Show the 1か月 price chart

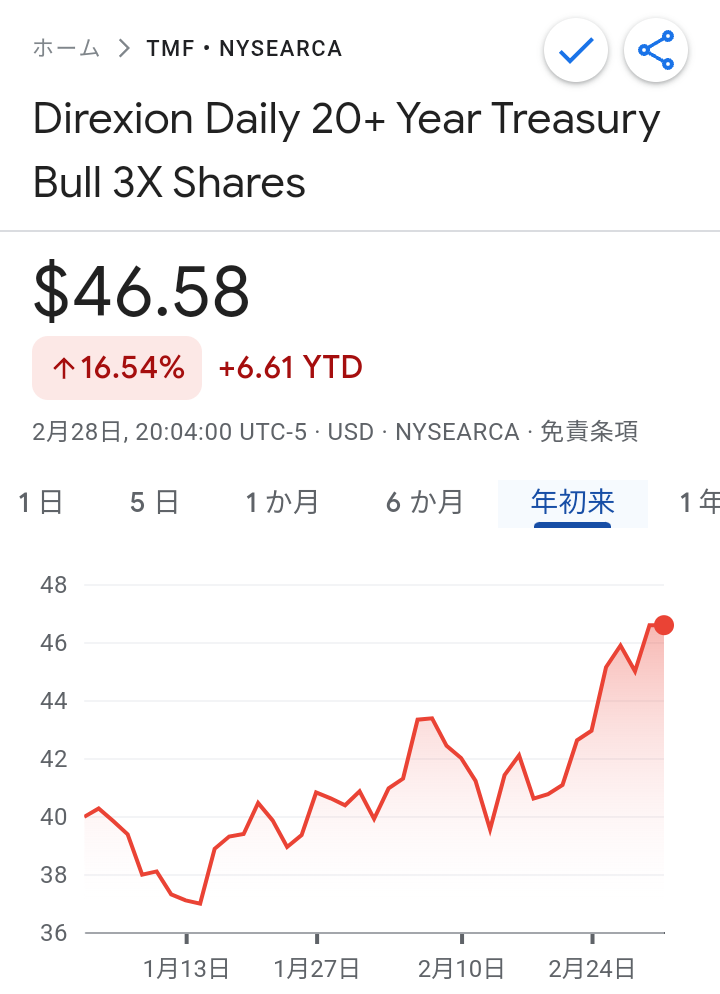(x=282, y=502)
